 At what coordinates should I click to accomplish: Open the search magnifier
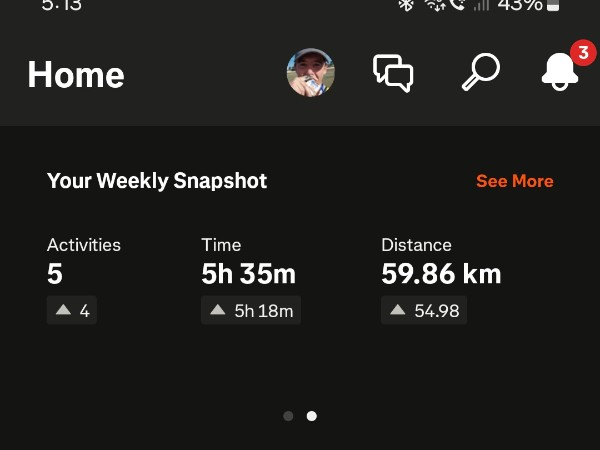pyautogui.click(x=480, y=72)
